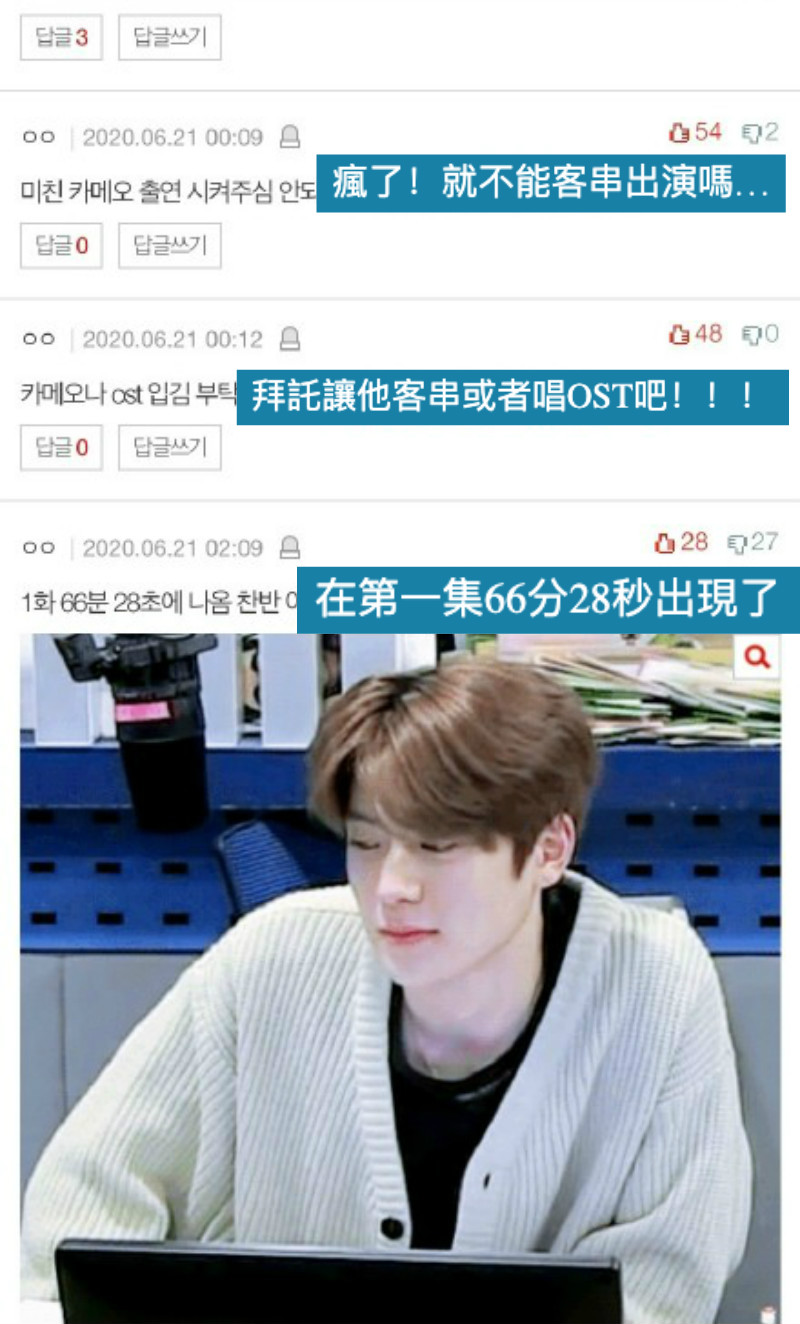Like the 02:09 comment with 28 likes
800x1324 pixels.
click(x=680, y=543)
